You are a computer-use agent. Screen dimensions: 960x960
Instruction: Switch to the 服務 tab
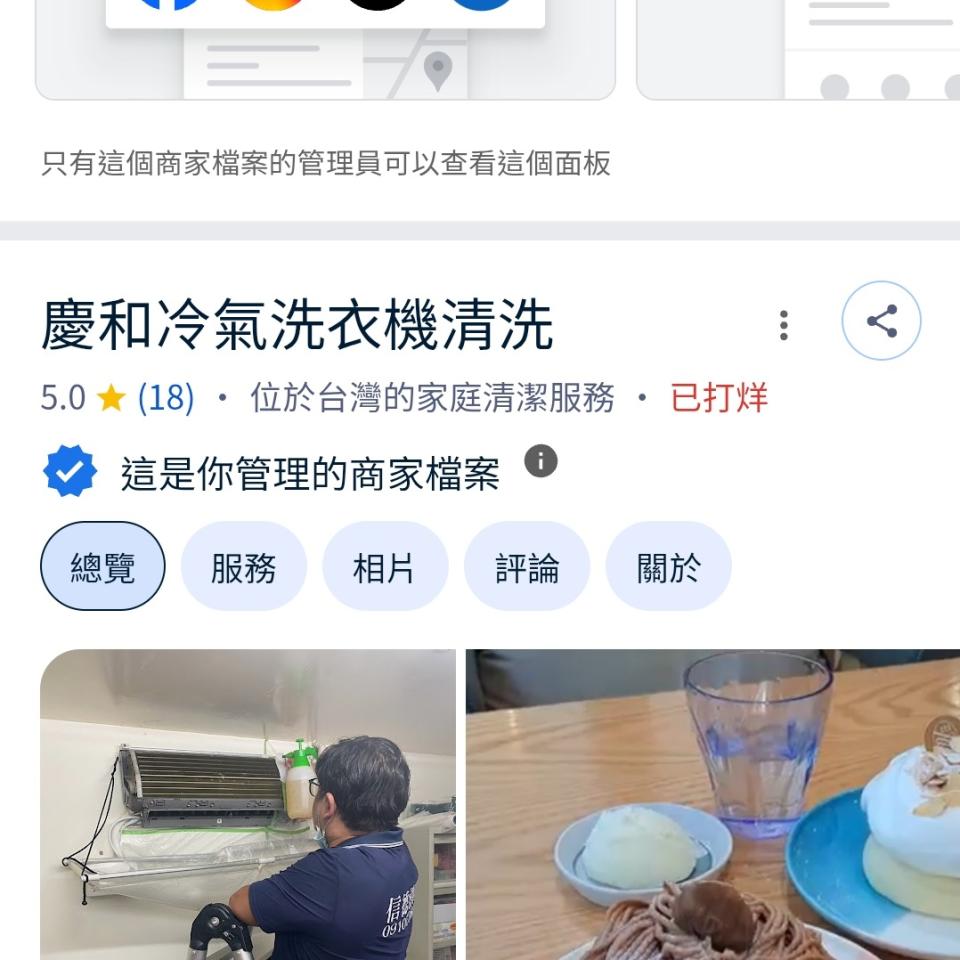coord(243,567)
